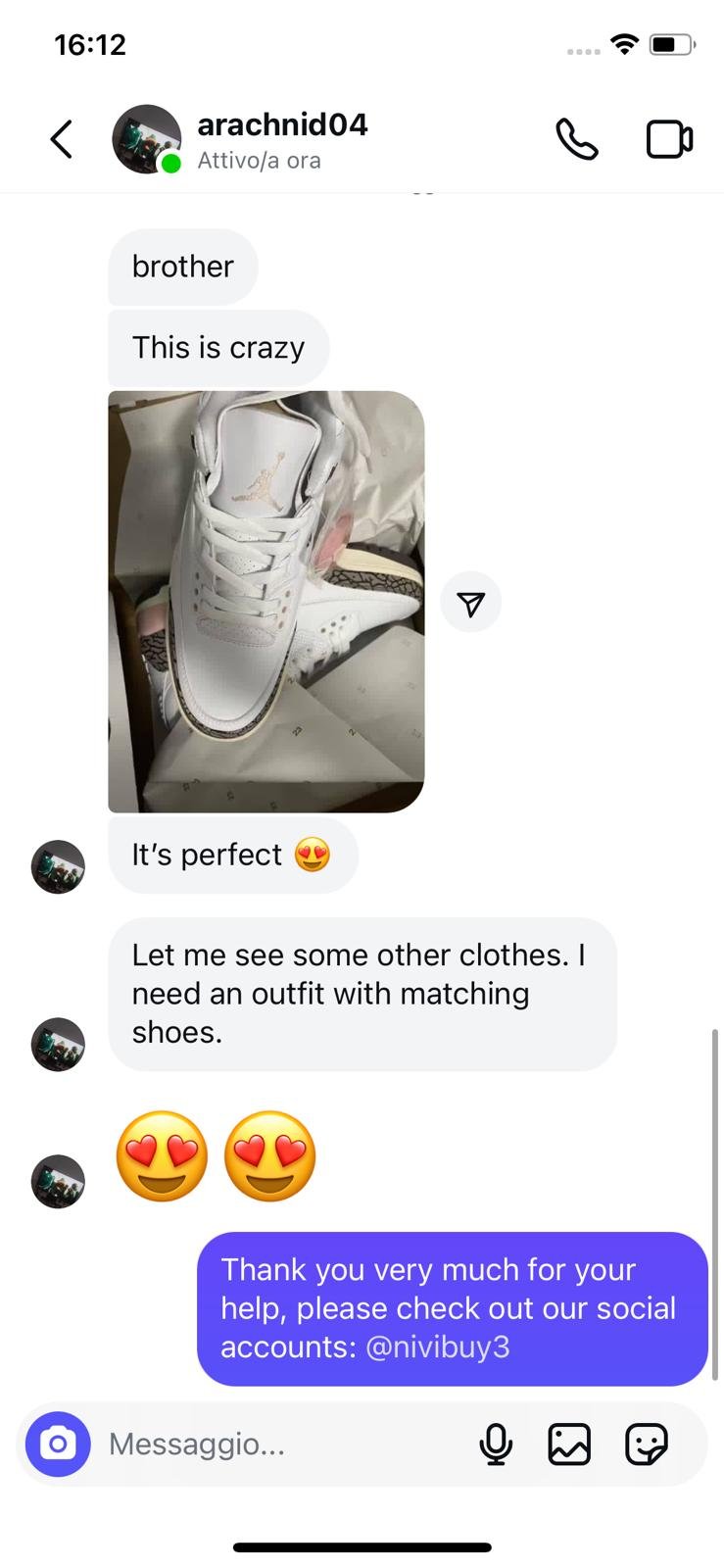Screen dimensions: 724x1568
Task: Open the sticker picker
Action: (x=647, y=1444)
